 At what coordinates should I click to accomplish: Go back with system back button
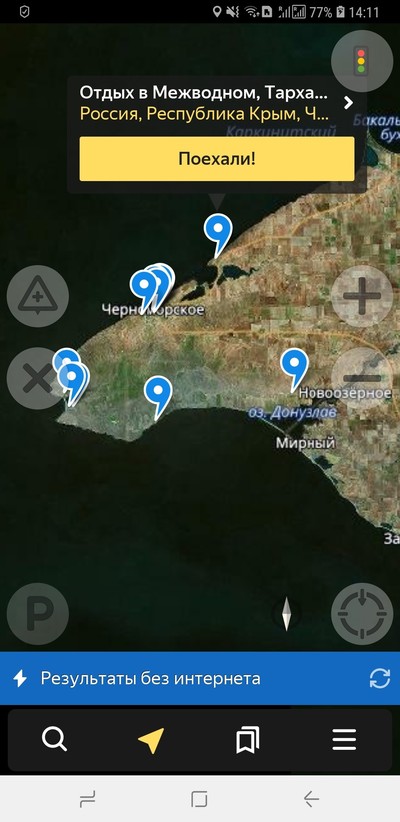pyautogui.click(x=311, y=799)
